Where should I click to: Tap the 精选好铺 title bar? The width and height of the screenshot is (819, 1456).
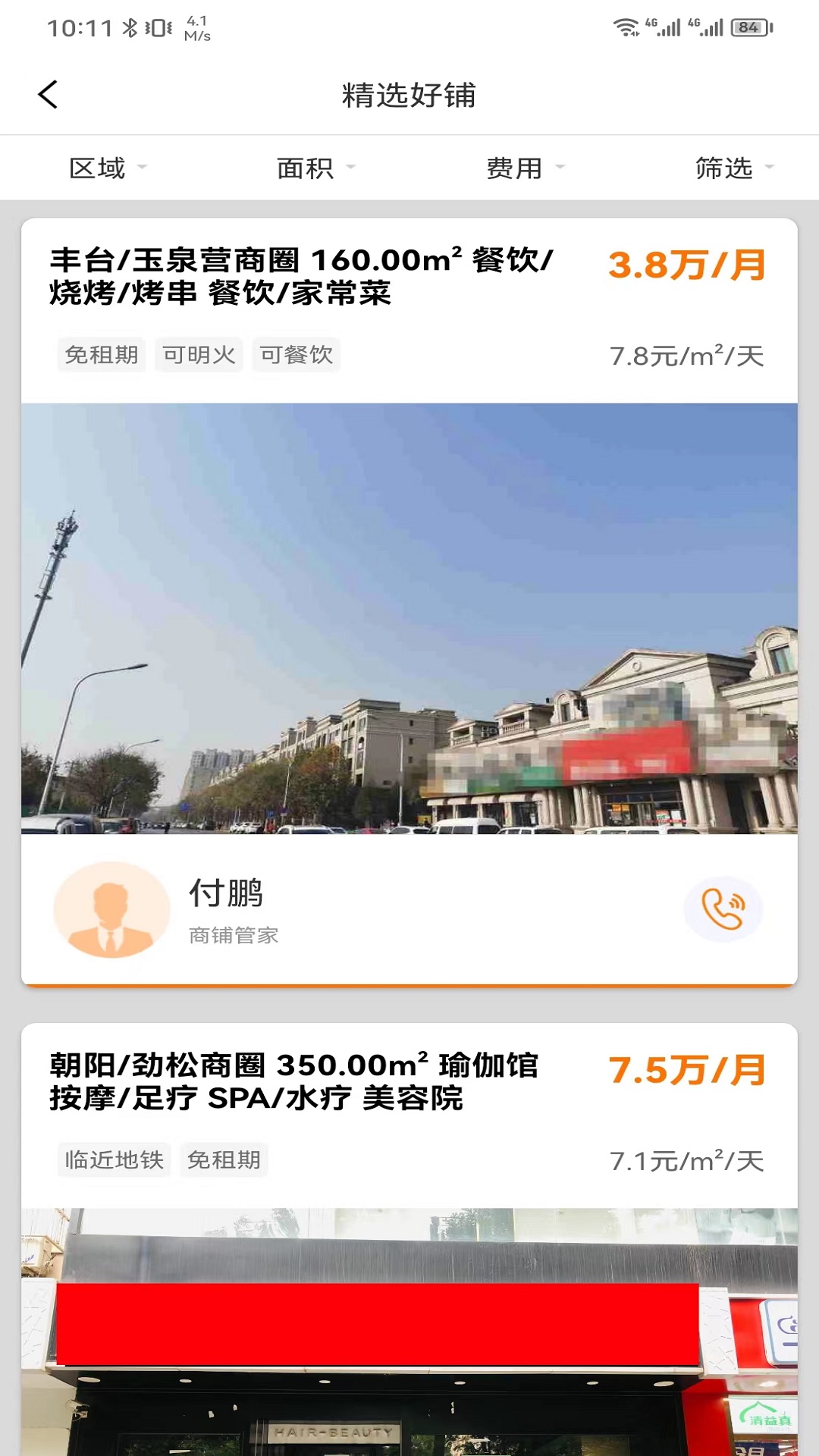coord(409,96)
